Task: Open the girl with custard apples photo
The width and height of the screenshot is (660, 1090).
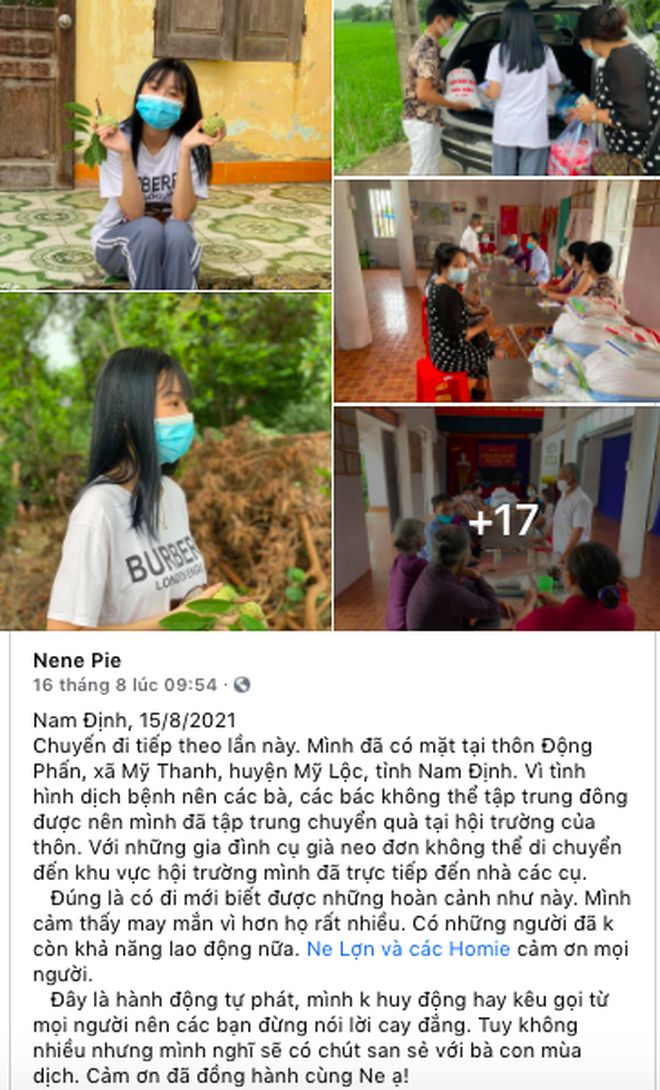Action: tap(165, 145)
